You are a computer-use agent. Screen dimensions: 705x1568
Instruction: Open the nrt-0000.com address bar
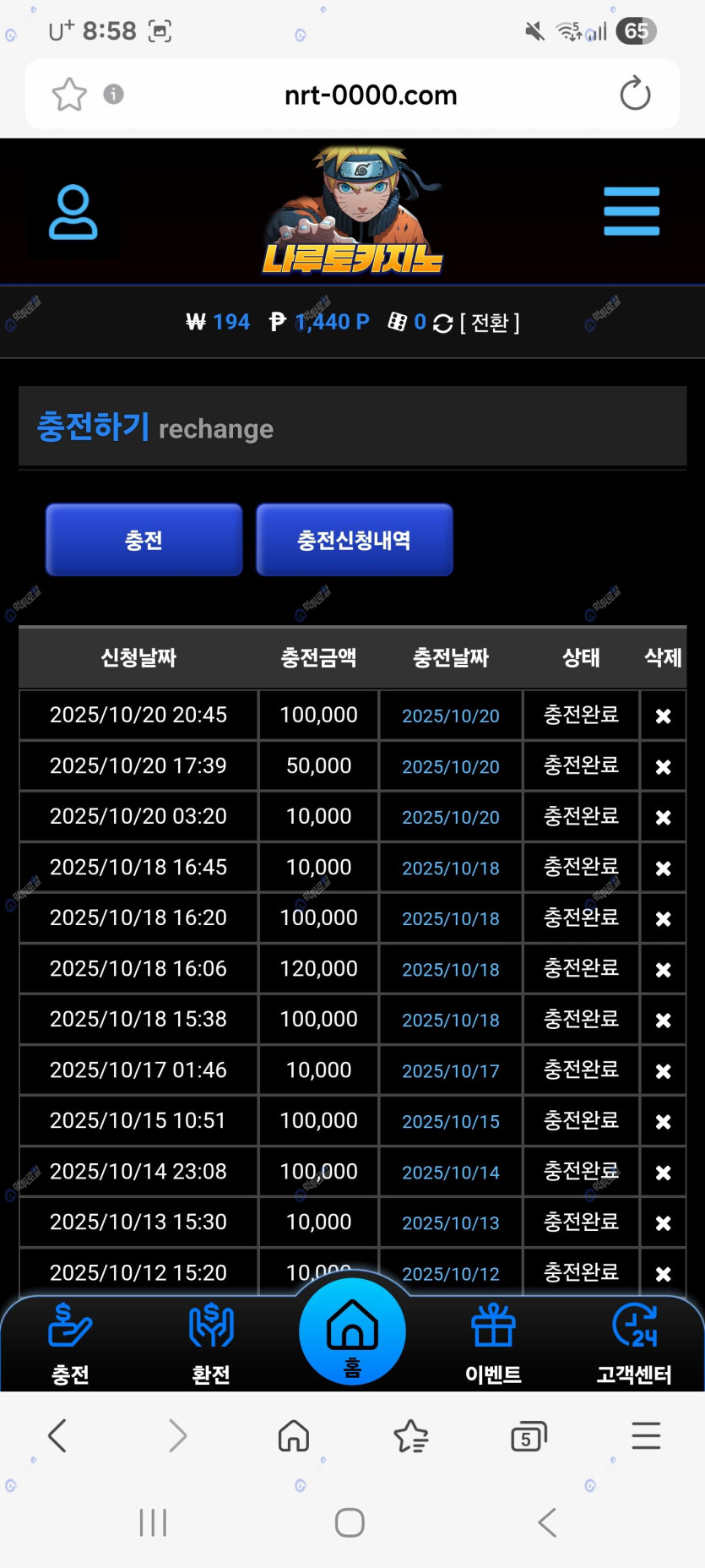point(371,95)
